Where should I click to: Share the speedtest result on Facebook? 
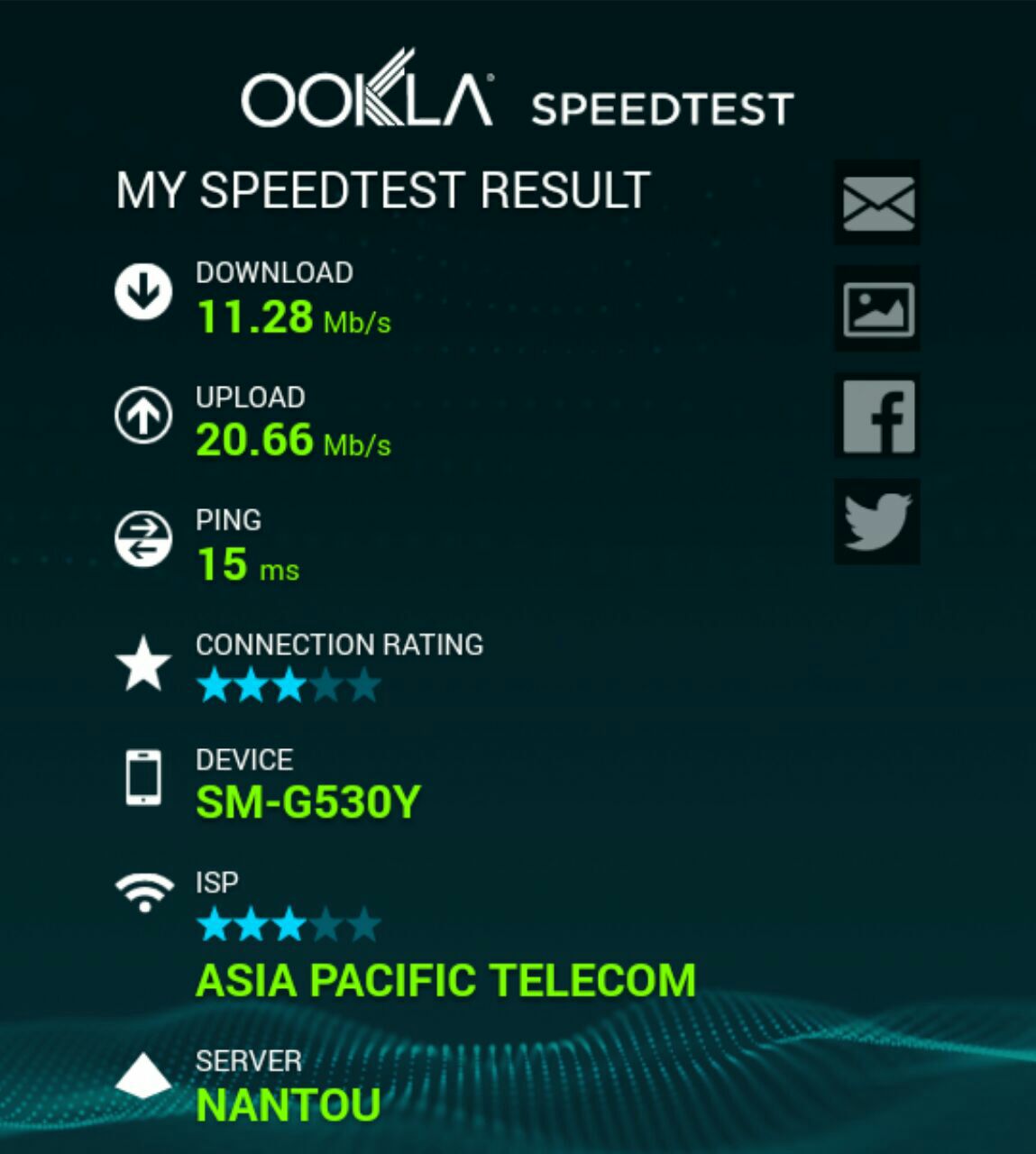point(877,416)
